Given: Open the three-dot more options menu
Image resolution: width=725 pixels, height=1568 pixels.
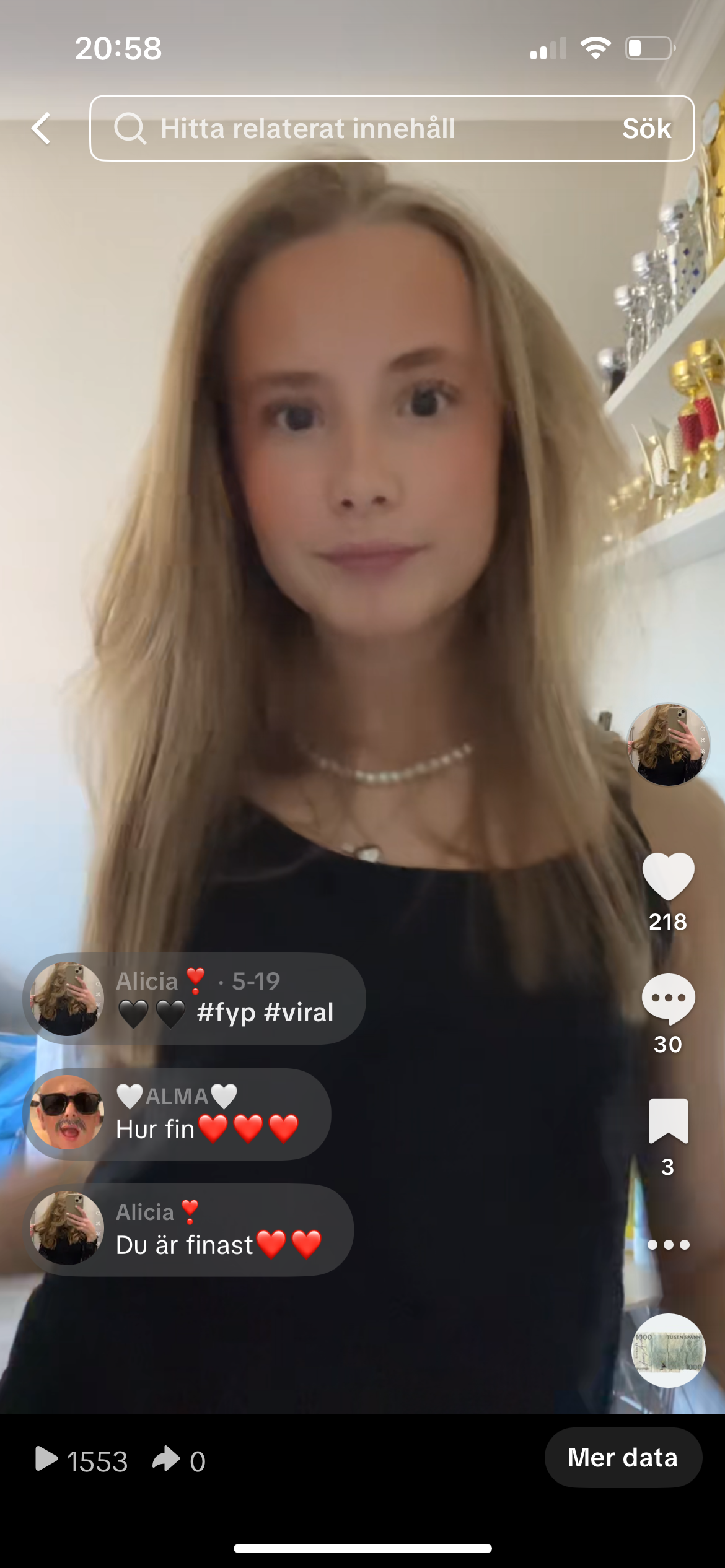Looking at the screenshot, I should coord(668,1245).
